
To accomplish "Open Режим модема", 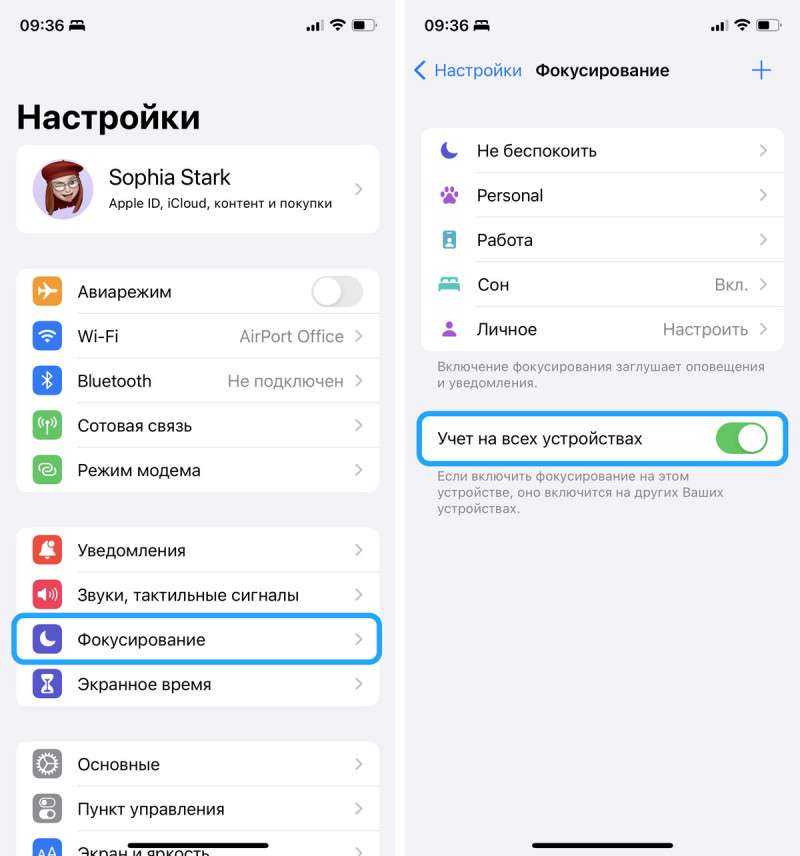I will (197, 470).
